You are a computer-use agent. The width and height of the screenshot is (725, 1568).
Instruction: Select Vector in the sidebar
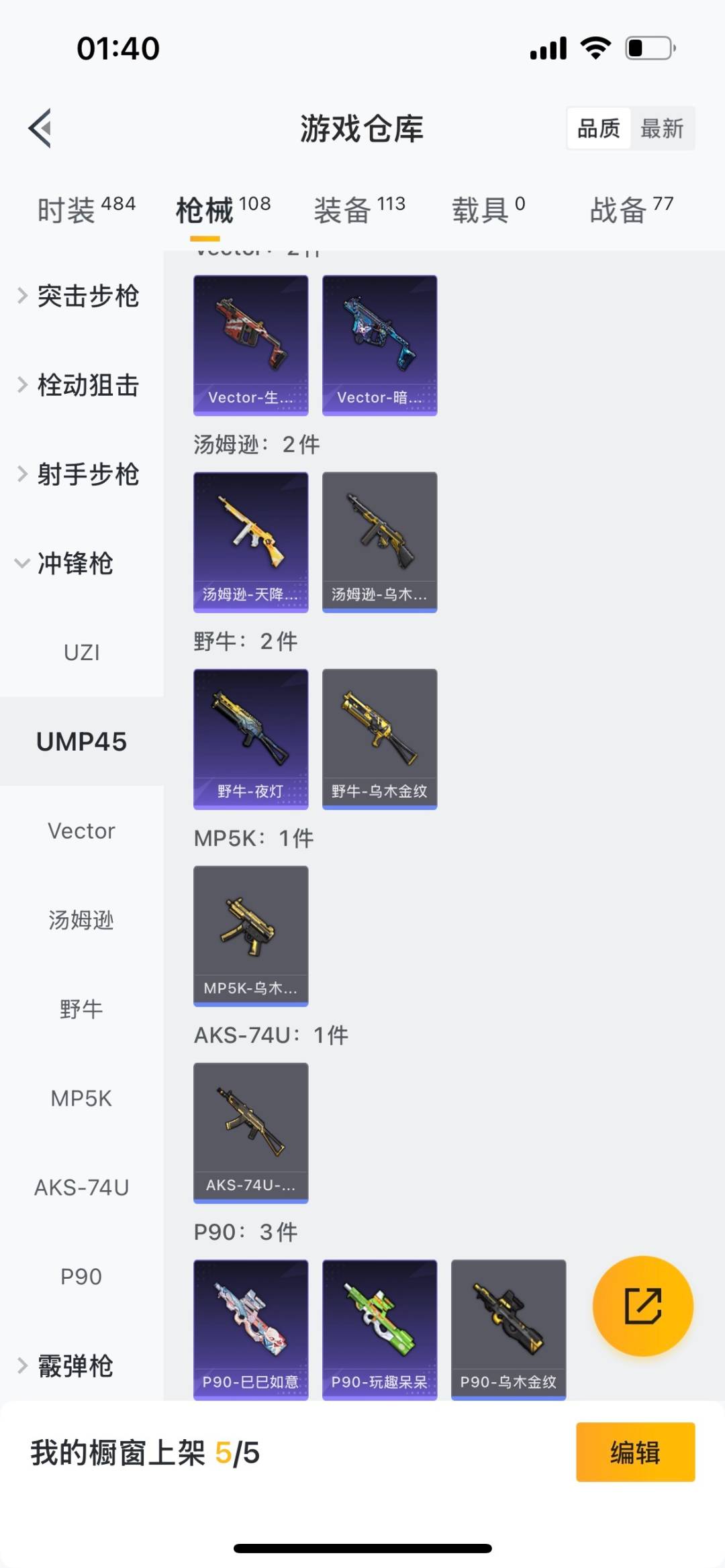point(81,831)
